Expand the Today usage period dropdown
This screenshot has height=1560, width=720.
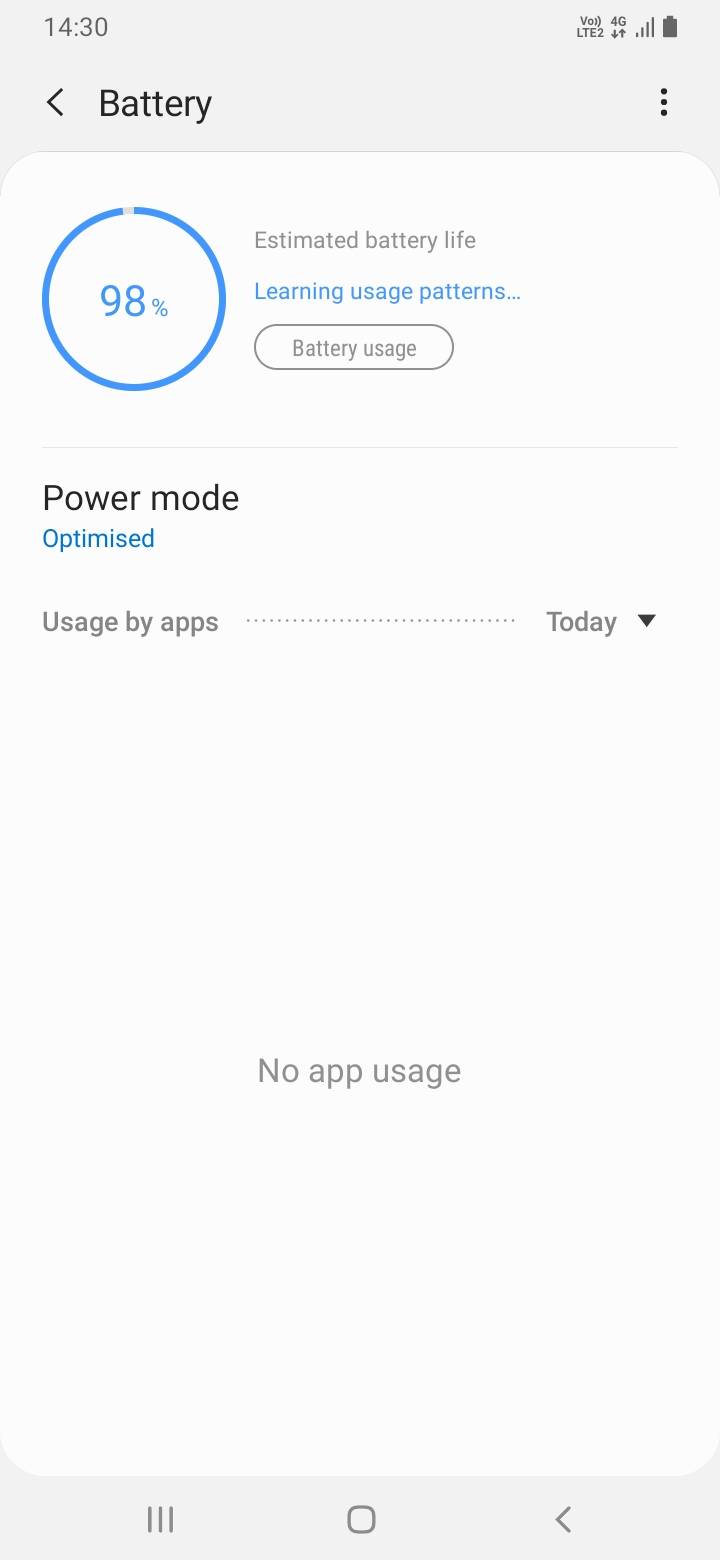point(602,622)
